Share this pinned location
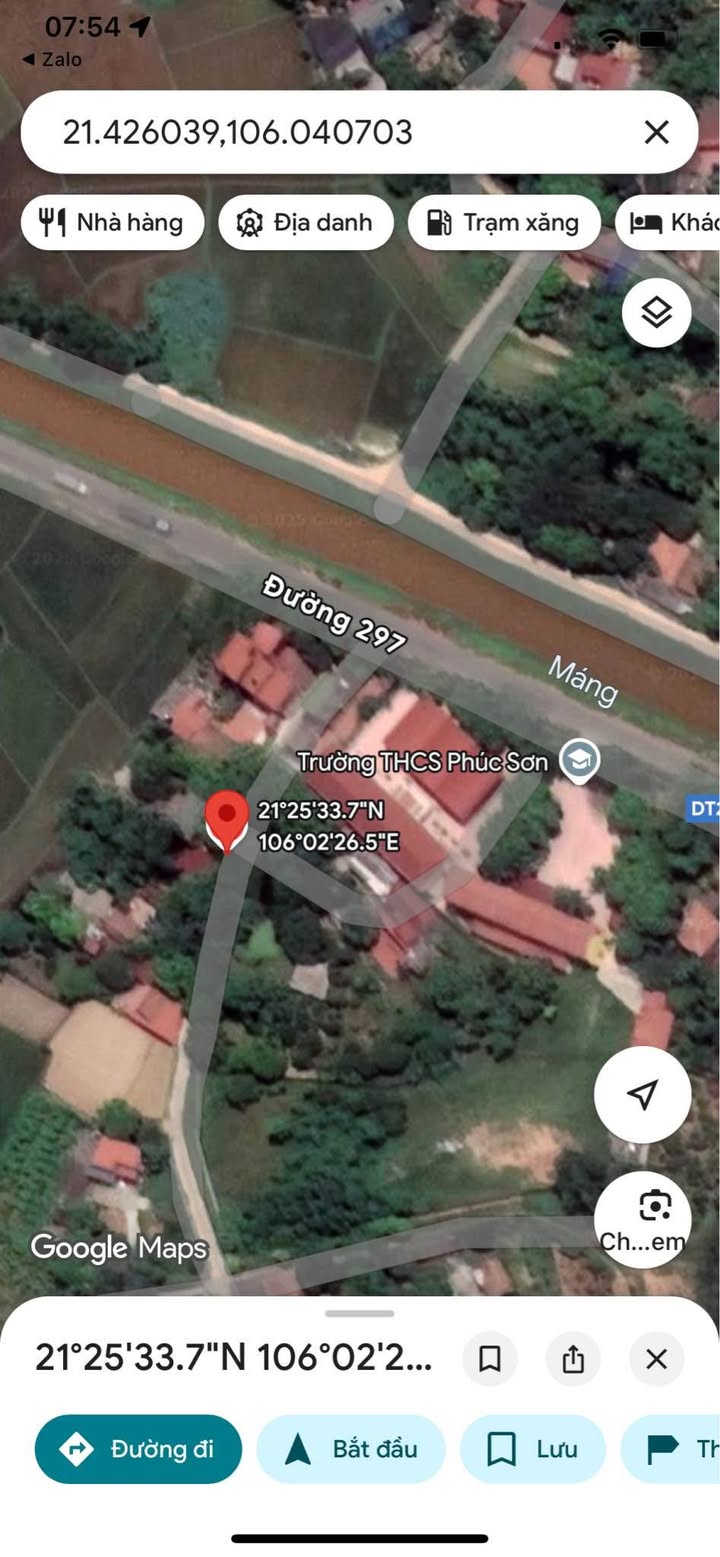Viewport: 720px width, 1557px height. (x=573, y=1359)
